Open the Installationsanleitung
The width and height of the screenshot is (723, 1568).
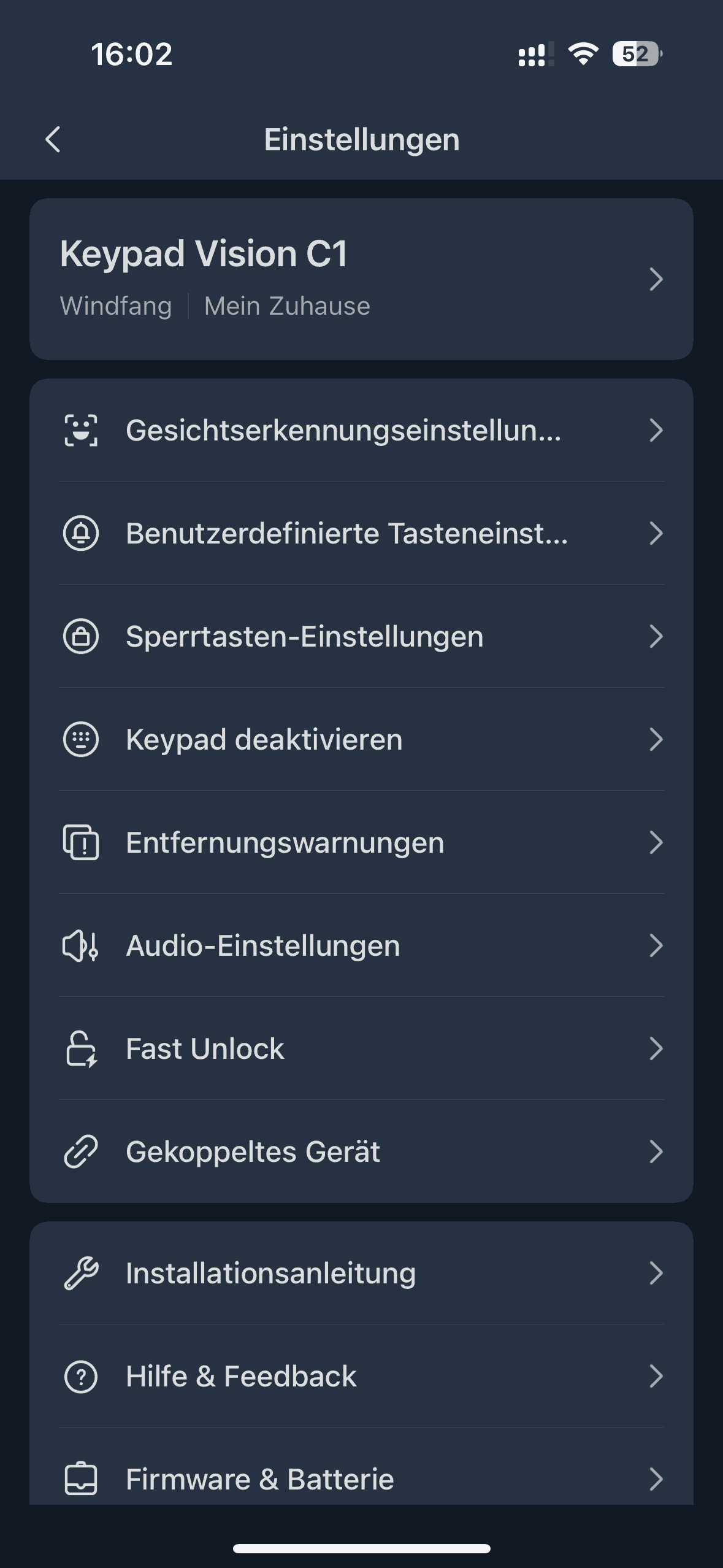[361, 1273]
